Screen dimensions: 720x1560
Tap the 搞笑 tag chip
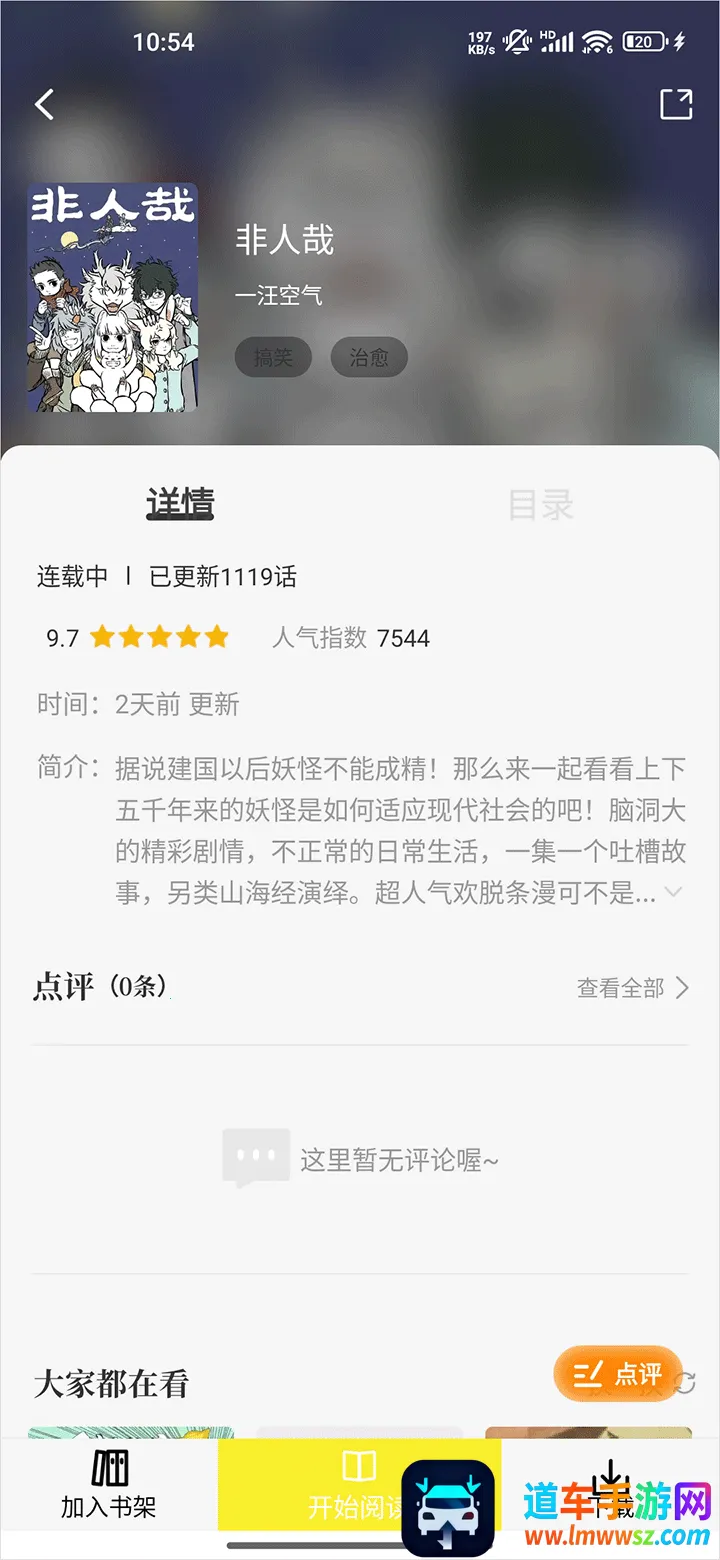tap(273, 358)
